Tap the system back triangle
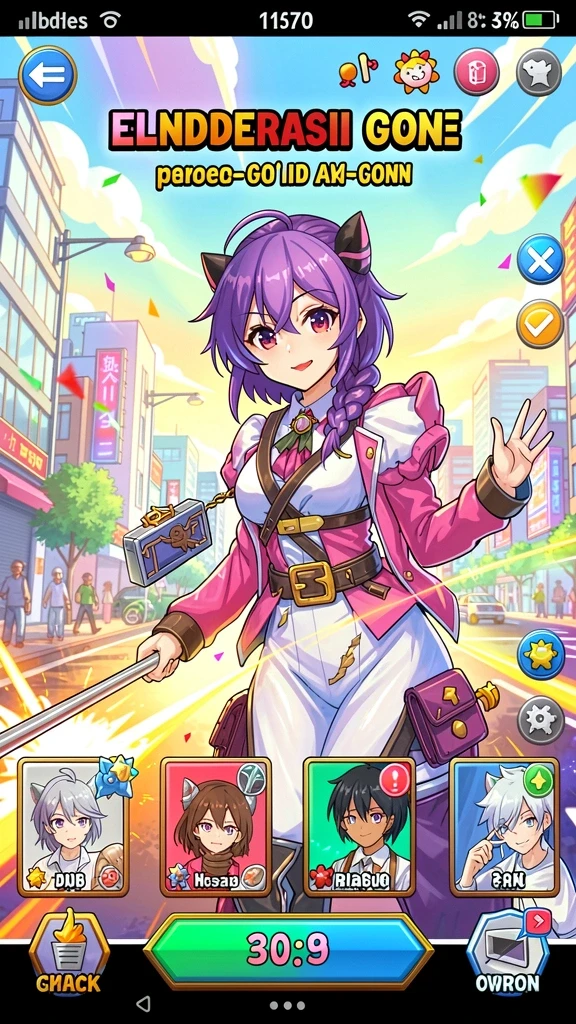Screen dimensions: 576x1024 pyautogui.click(x=143, y=1004)
